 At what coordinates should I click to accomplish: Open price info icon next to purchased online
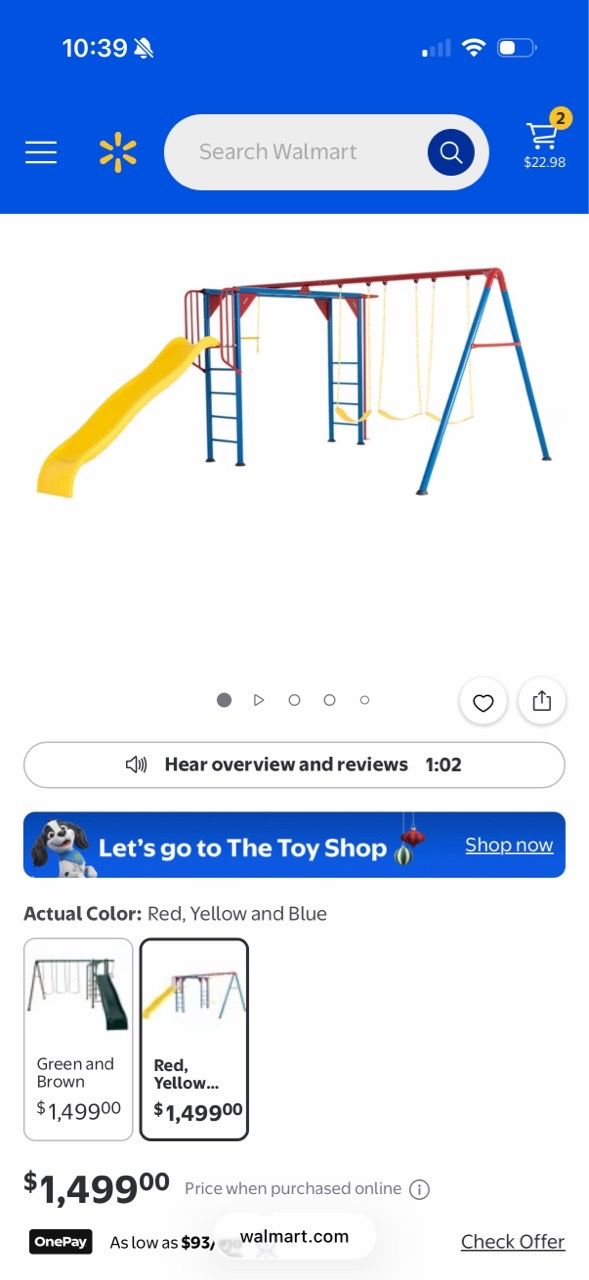tap(420, 1189)
